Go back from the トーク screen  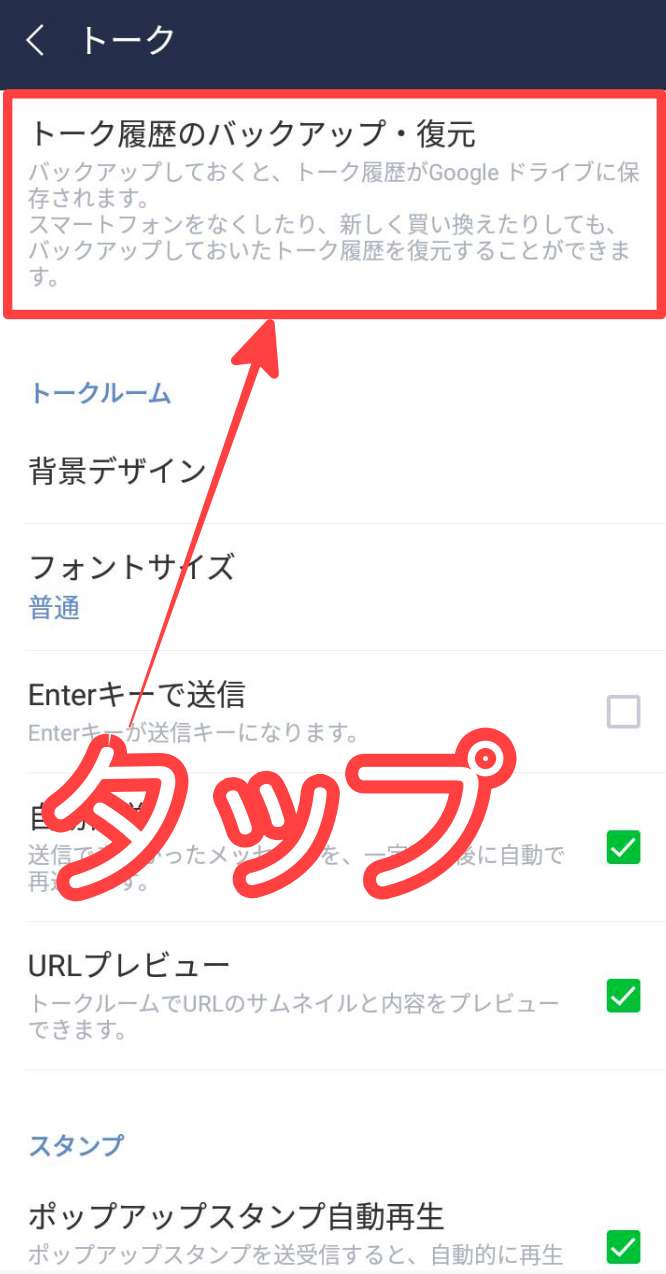point(36,41)
